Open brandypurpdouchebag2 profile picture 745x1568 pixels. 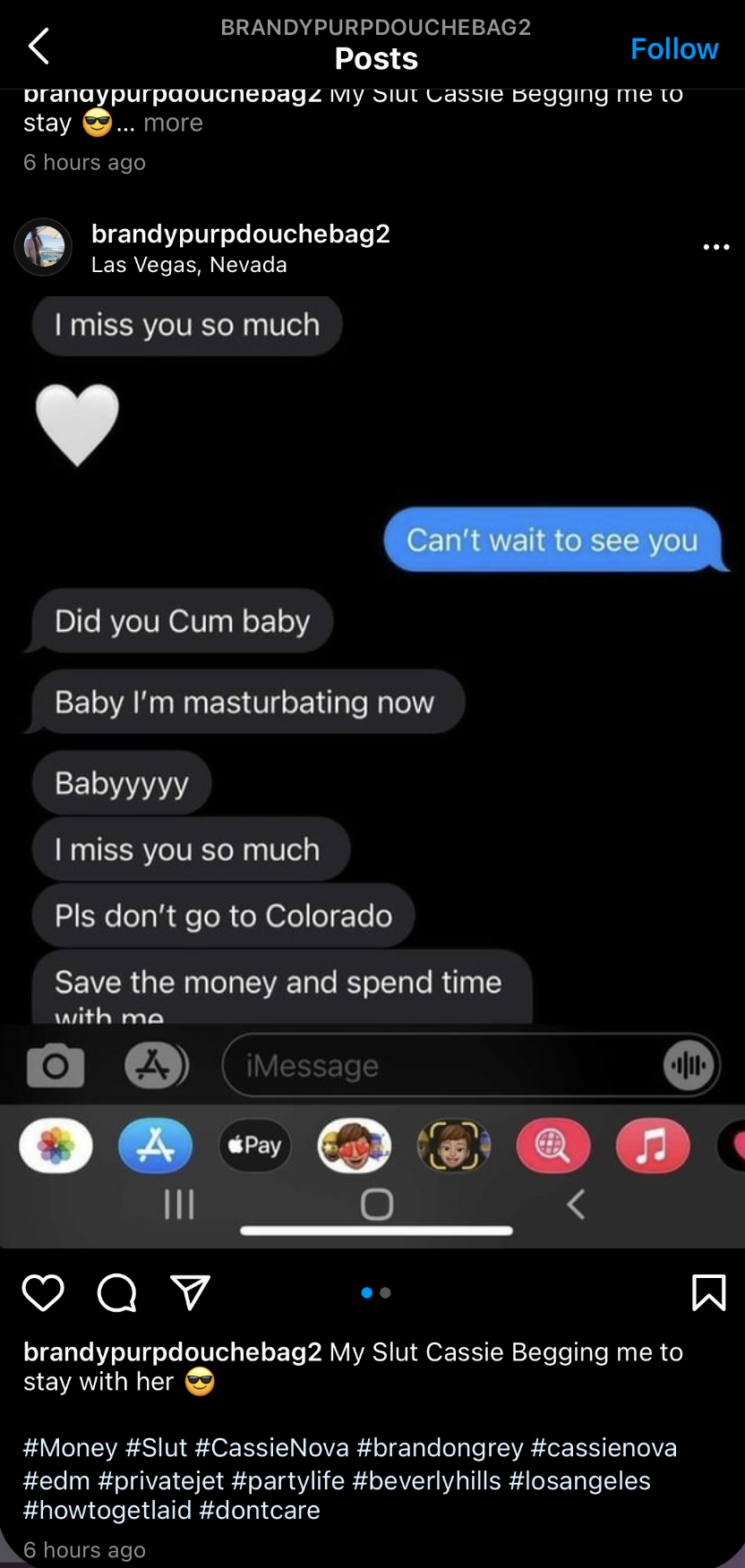point(43,246)
